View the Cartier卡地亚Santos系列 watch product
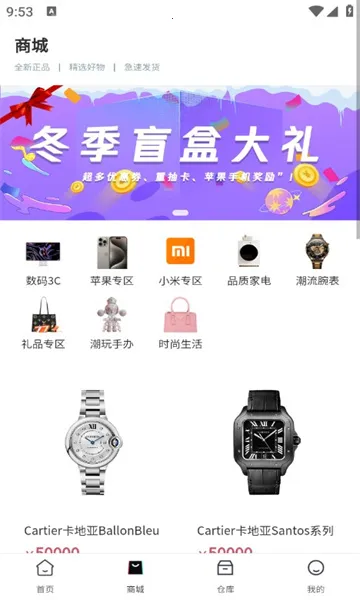This screenshot has width=360, height=600. [x=265, y=465]
